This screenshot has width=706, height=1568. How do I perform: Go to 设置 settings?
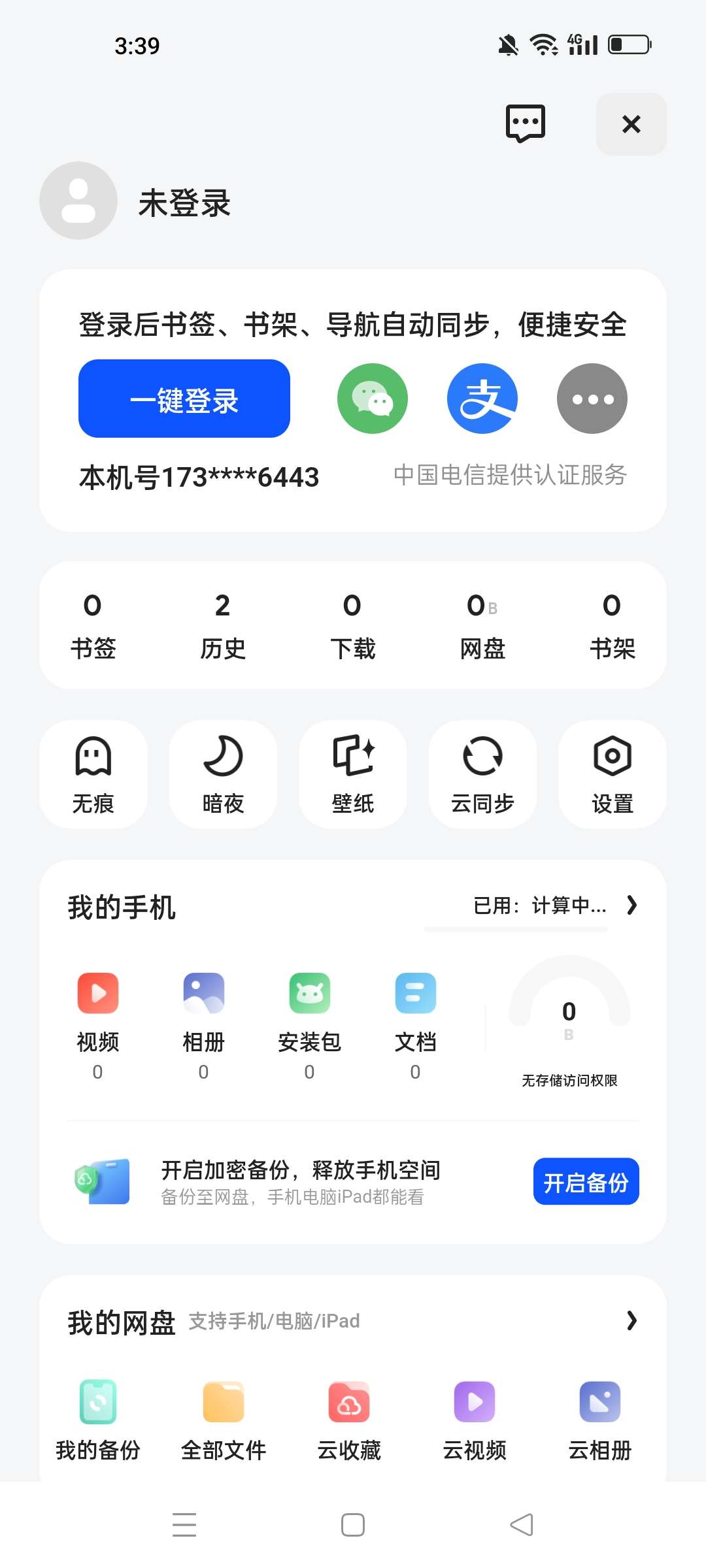(x=613, y=774)
